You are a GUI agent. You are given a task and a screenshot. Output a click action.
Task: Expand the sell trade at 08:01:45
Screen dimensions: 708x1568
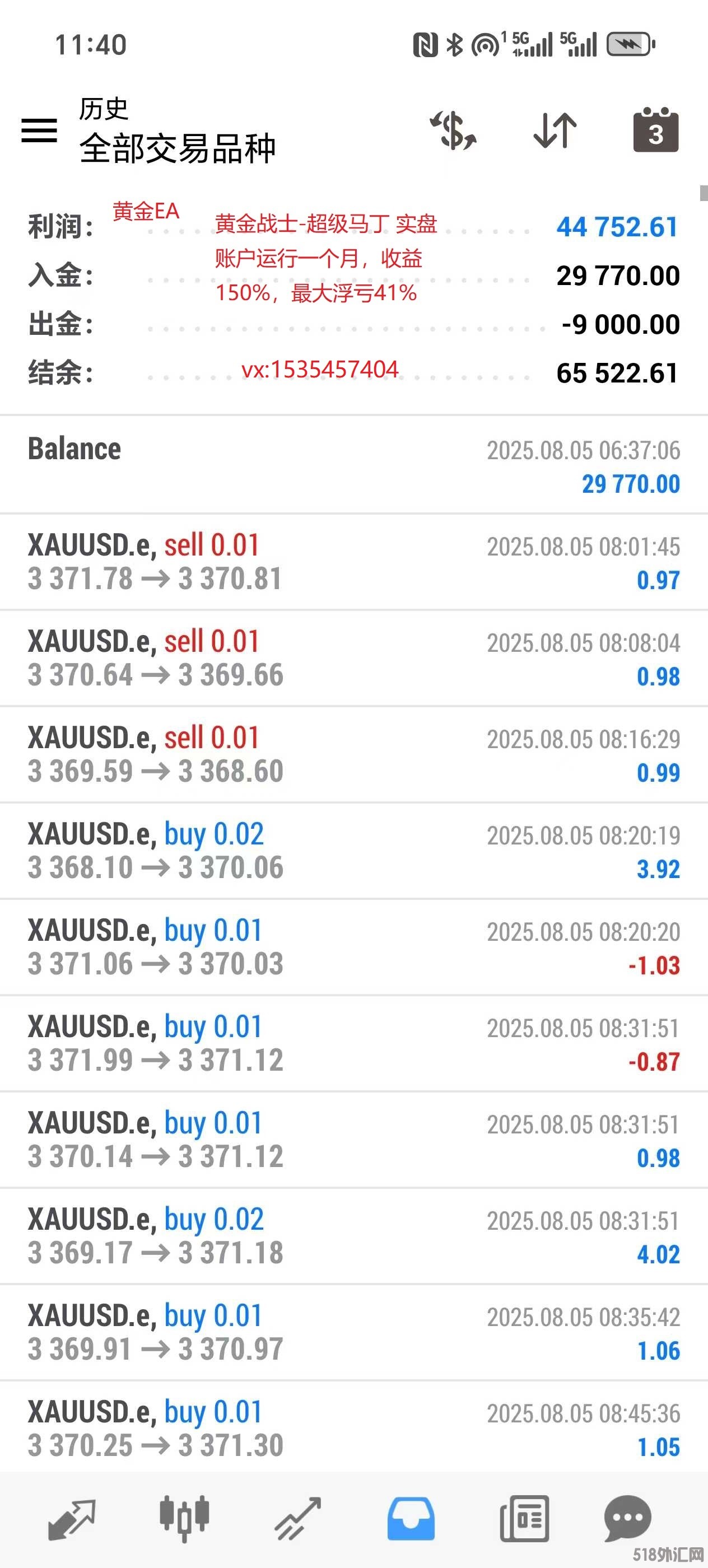coord(353,562)
